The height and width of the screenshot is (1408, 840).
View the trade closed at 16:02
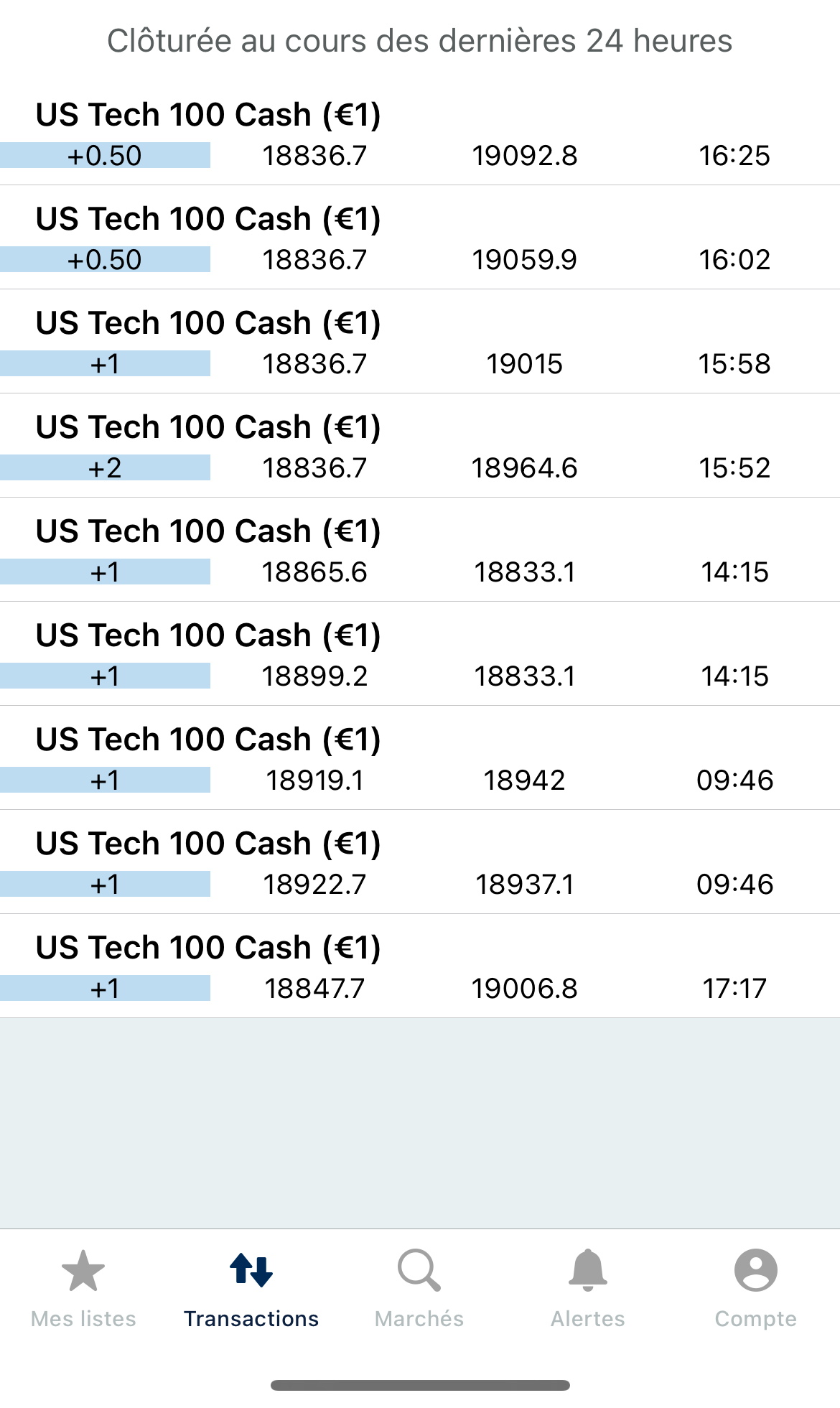pyautogui.click(x=420, y=238)
